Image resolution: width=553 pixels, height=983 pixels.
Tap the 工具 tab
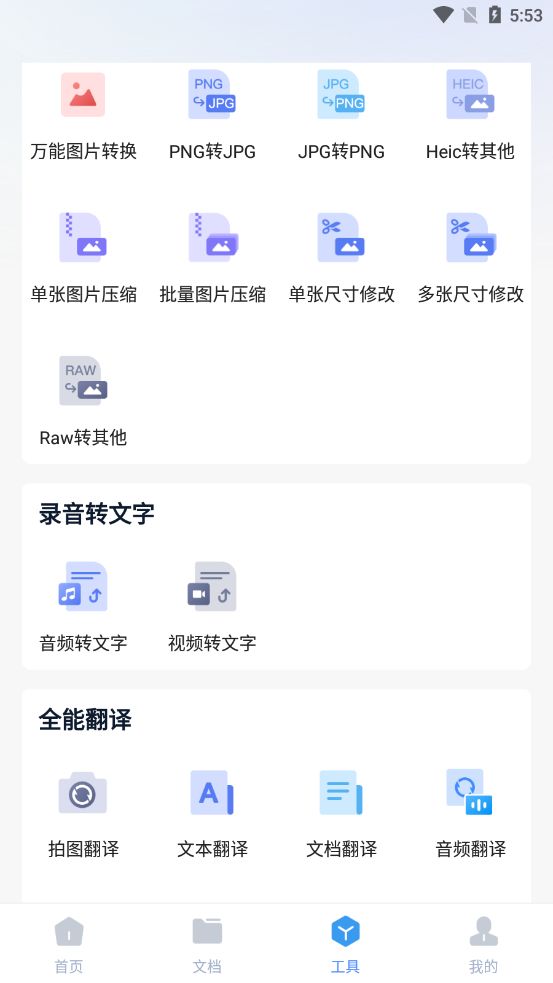point(345,945)
